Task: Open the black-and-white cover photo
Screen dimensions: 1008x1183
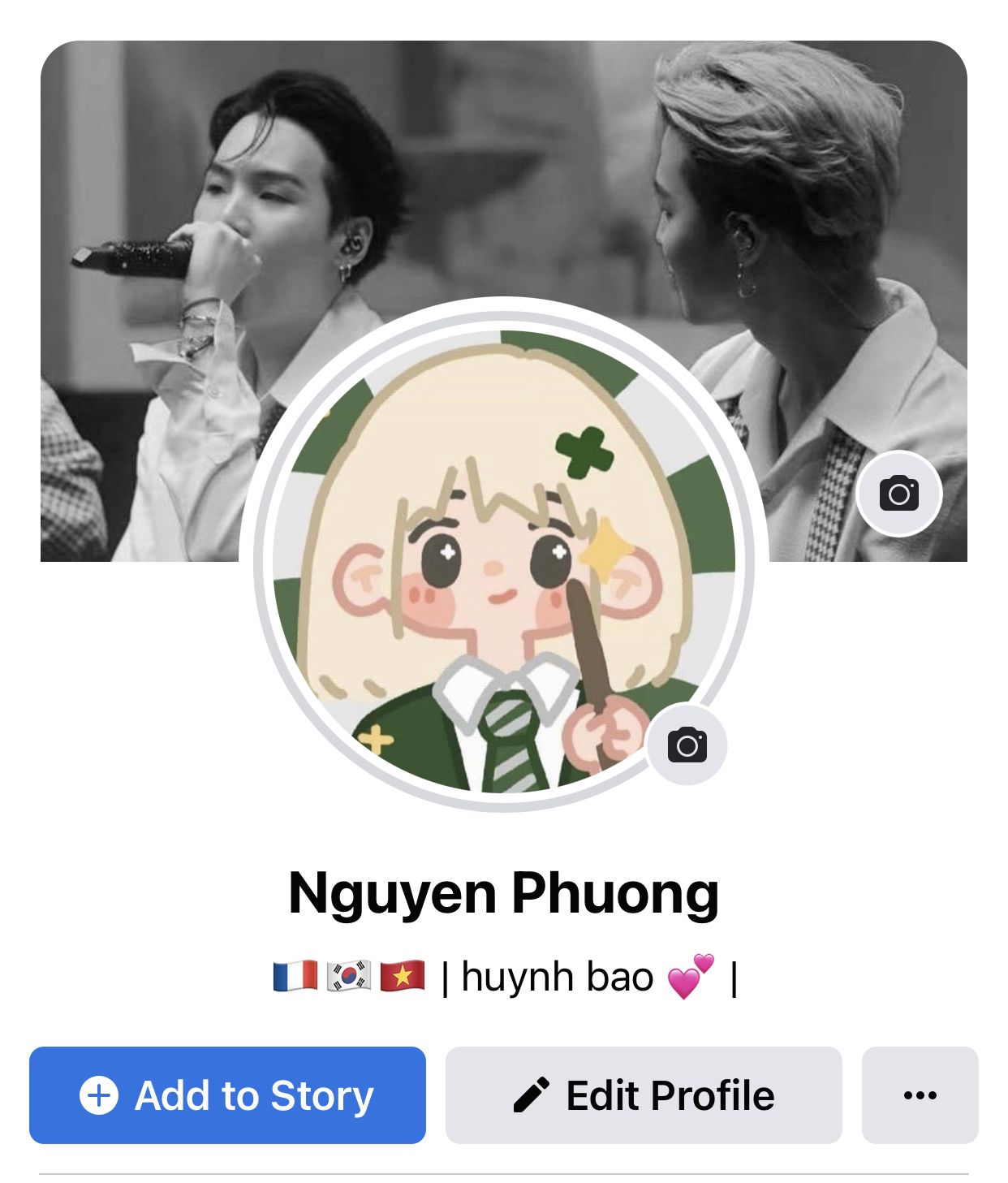Action: point(503,162)
